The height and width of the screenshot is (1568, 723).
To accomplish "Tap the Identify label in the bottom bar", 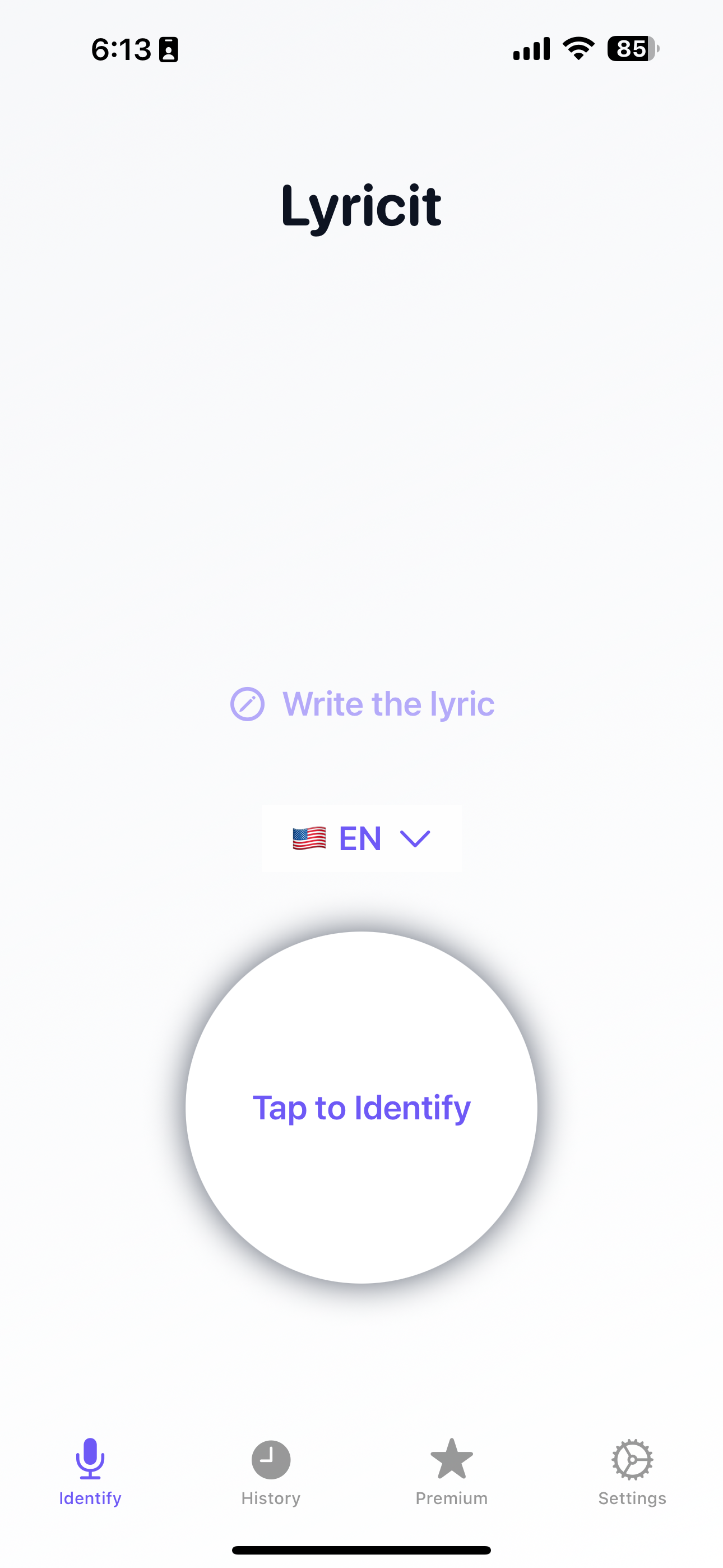I will [x=90, y=1498].
